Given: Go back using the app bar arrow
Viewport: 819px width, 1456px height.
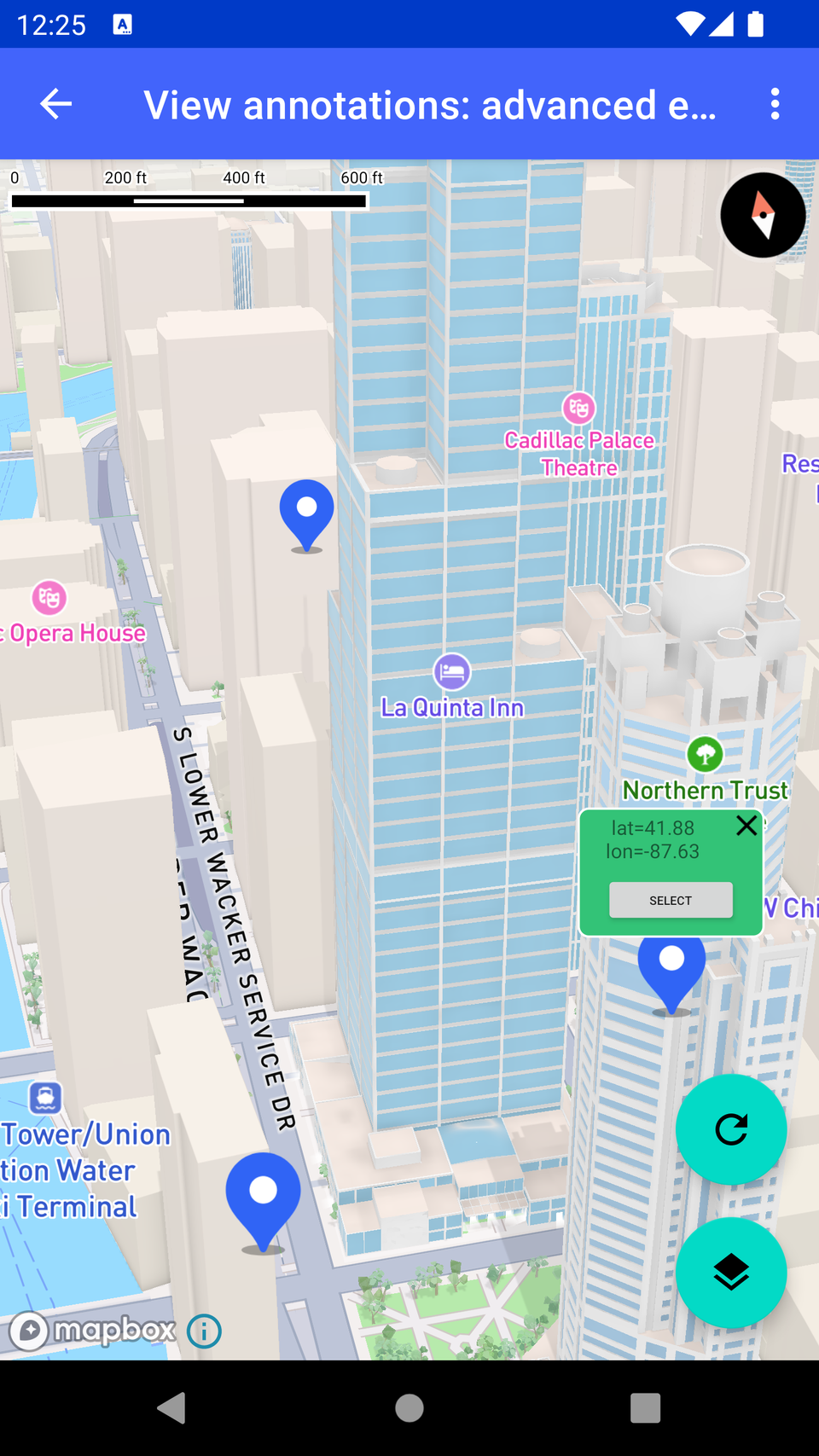Looking at the screenshot, I should point(56,104).
